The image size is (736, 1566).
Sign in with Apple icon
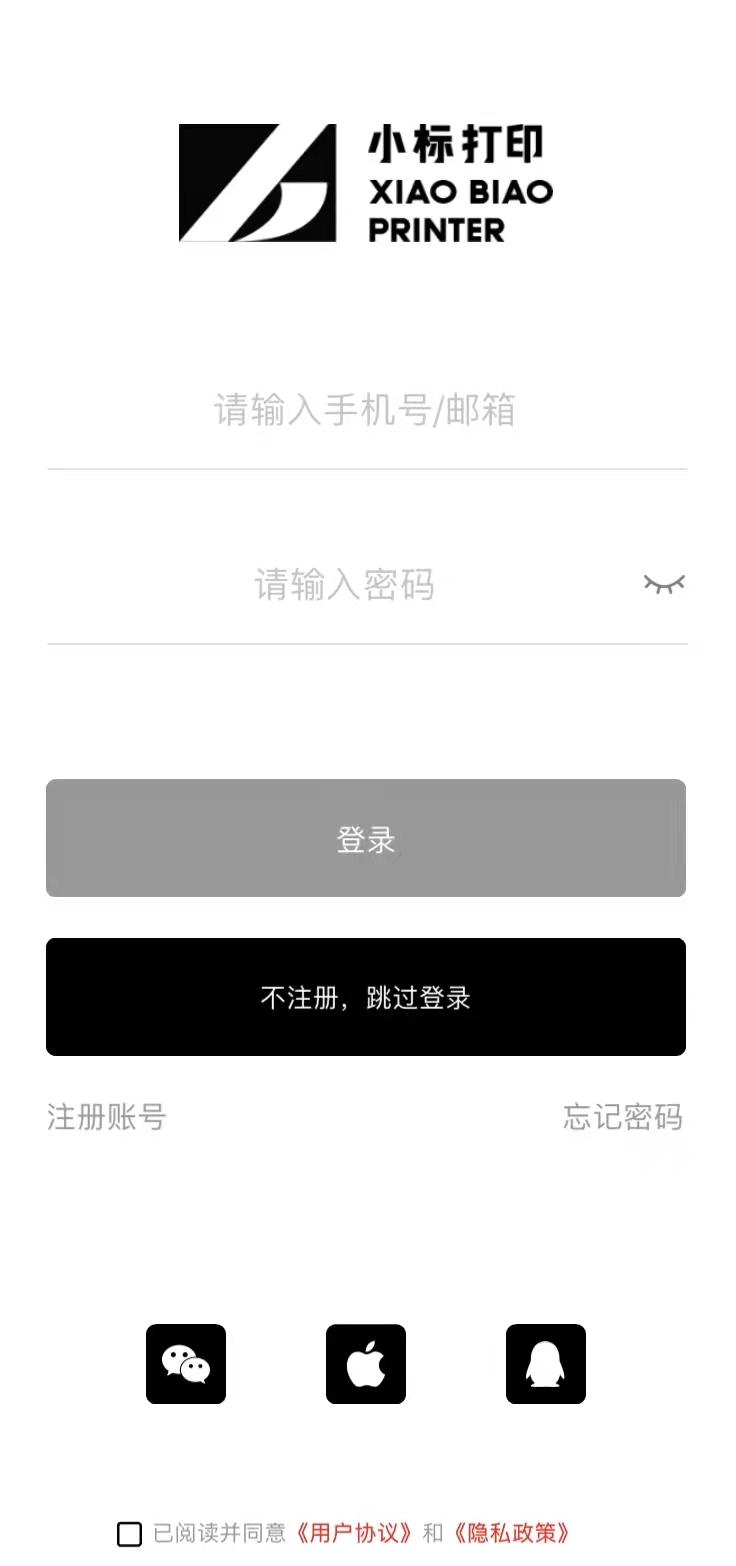[366, 1364]
